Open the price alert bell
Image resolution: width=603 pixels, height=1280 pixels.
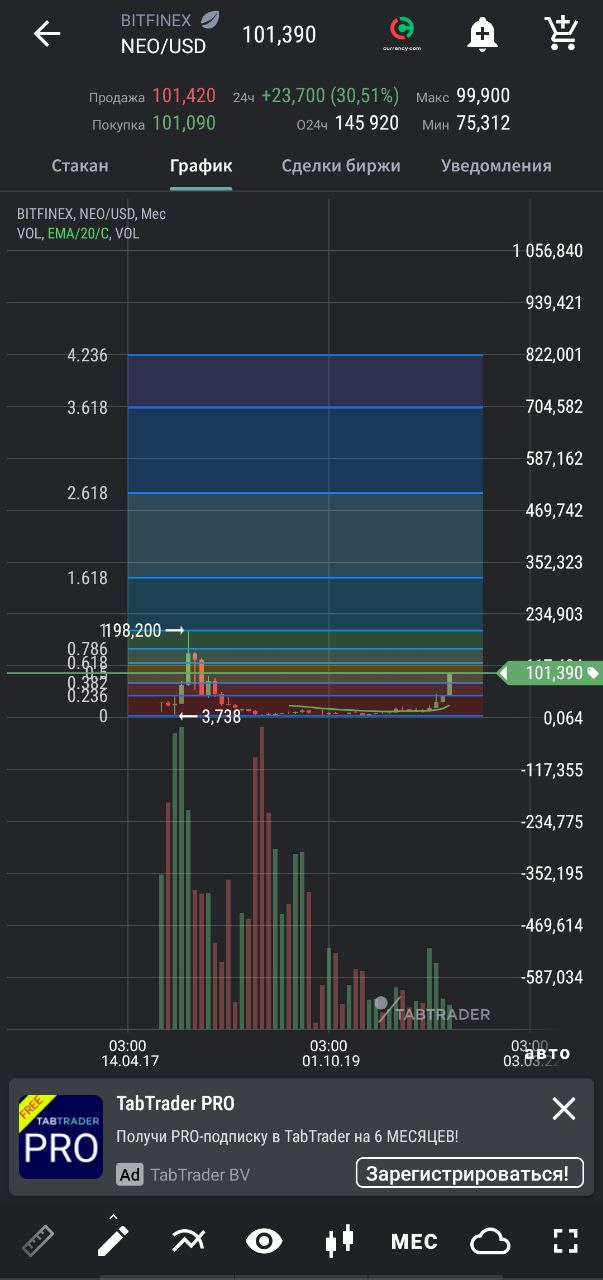tap(482, 34)
